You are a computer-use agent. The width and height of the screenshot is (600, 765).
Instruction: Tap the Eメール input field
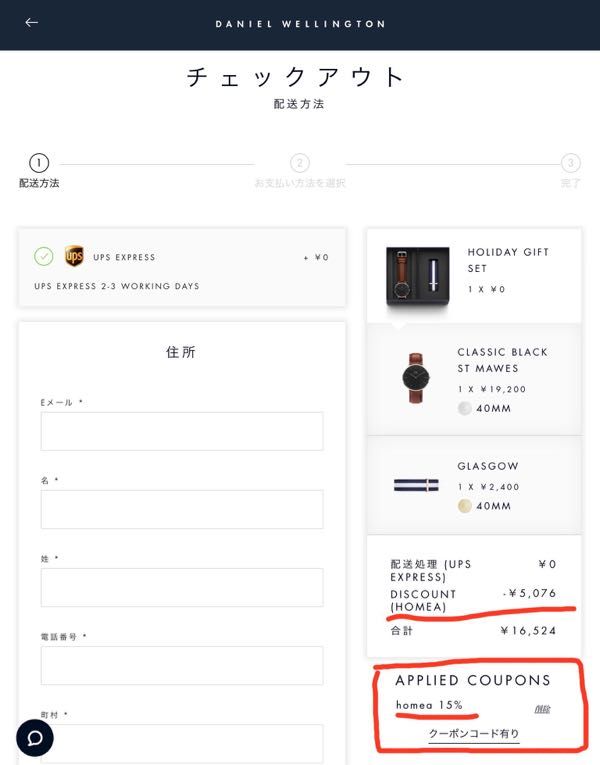pyautogui.click(x=182, y=431)
